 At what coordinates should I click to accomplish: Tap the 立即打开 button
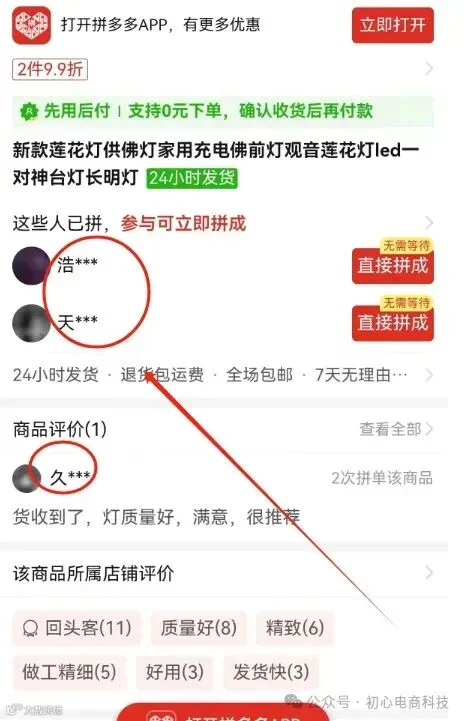(393, 25)
